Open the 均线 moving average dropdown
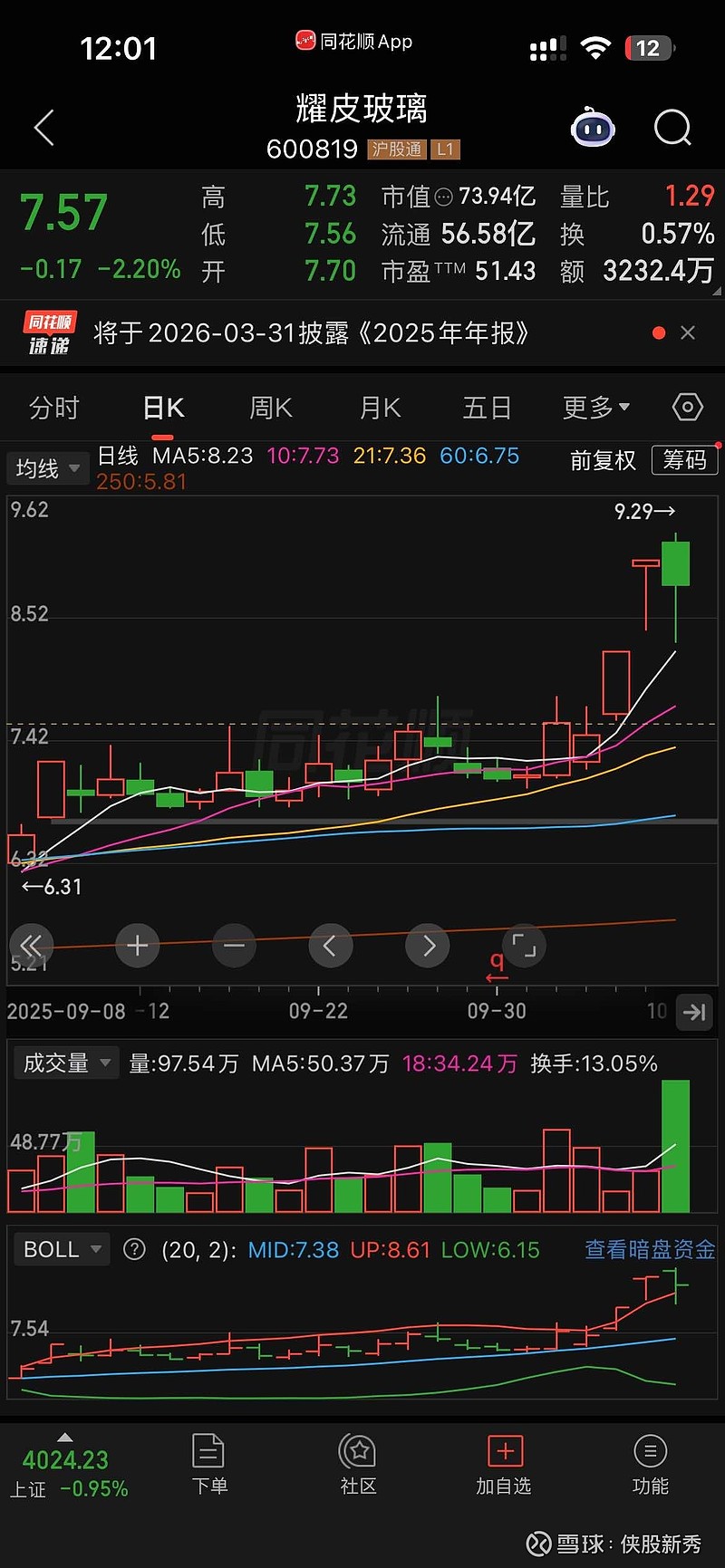This screenshot has width=725, height=1568. [47, 468]
